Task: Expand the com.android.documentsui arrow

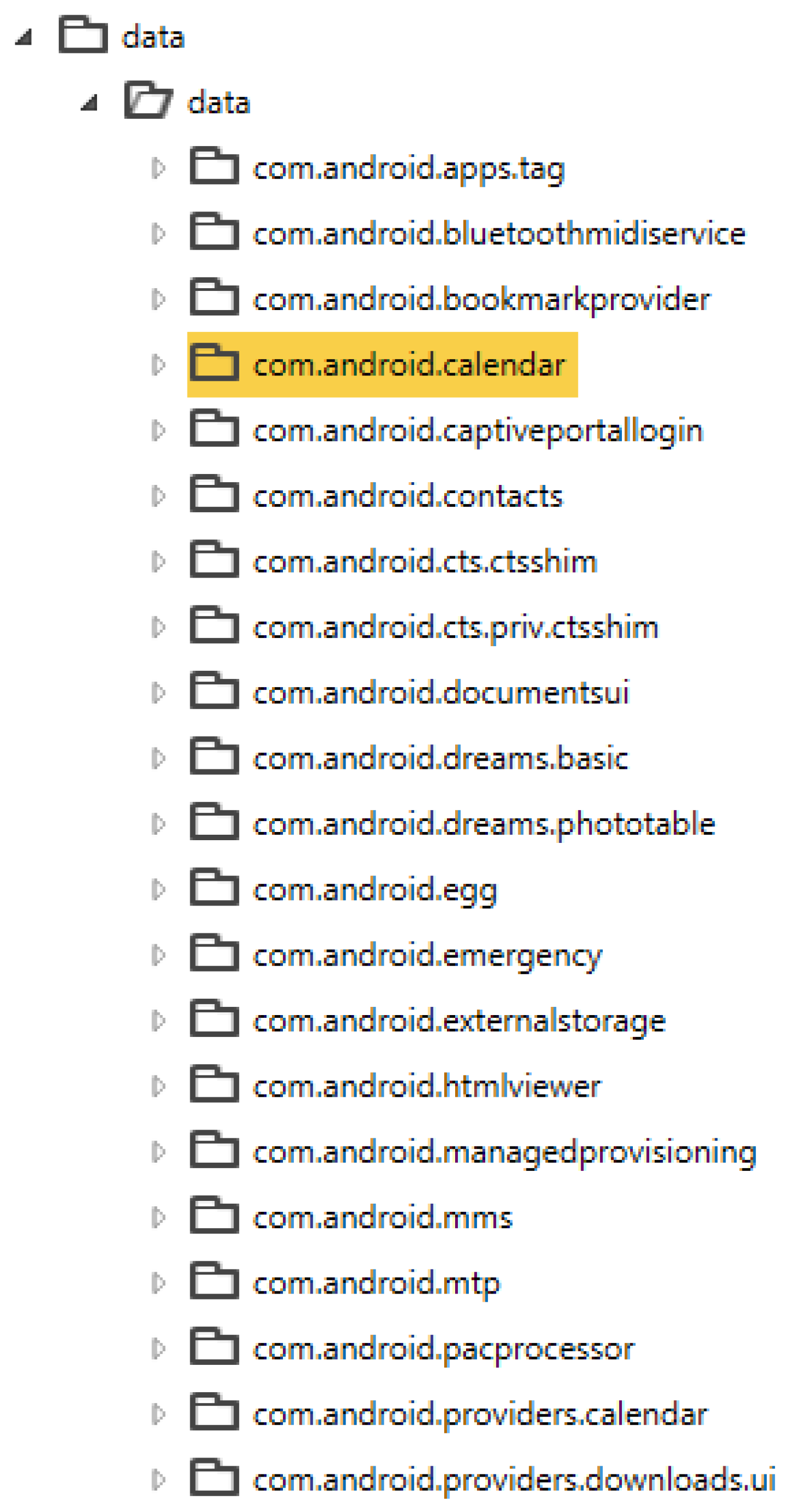Action: (x=158, y=693)
